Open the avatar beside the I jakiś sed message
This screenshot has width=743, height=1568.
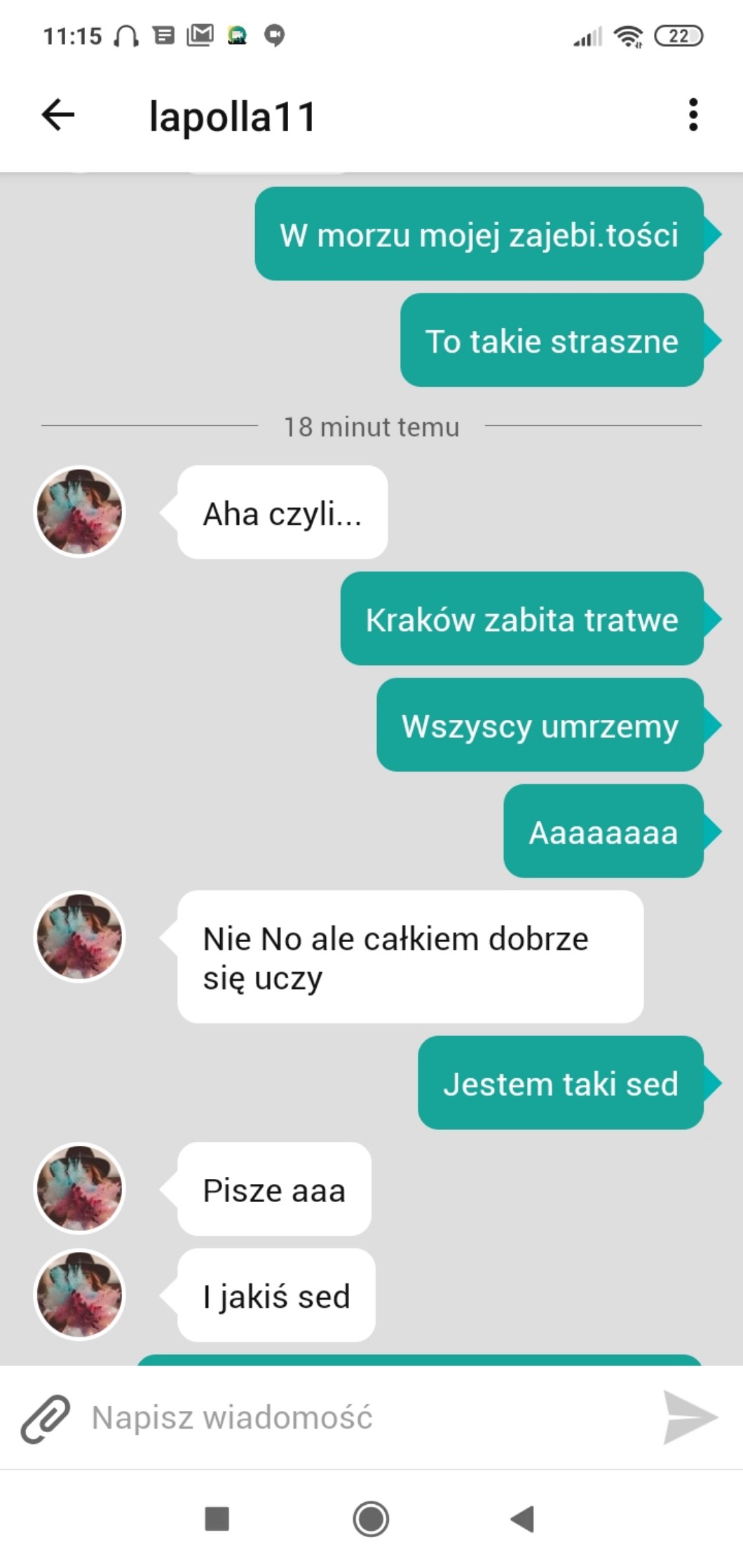(79, 1294)
